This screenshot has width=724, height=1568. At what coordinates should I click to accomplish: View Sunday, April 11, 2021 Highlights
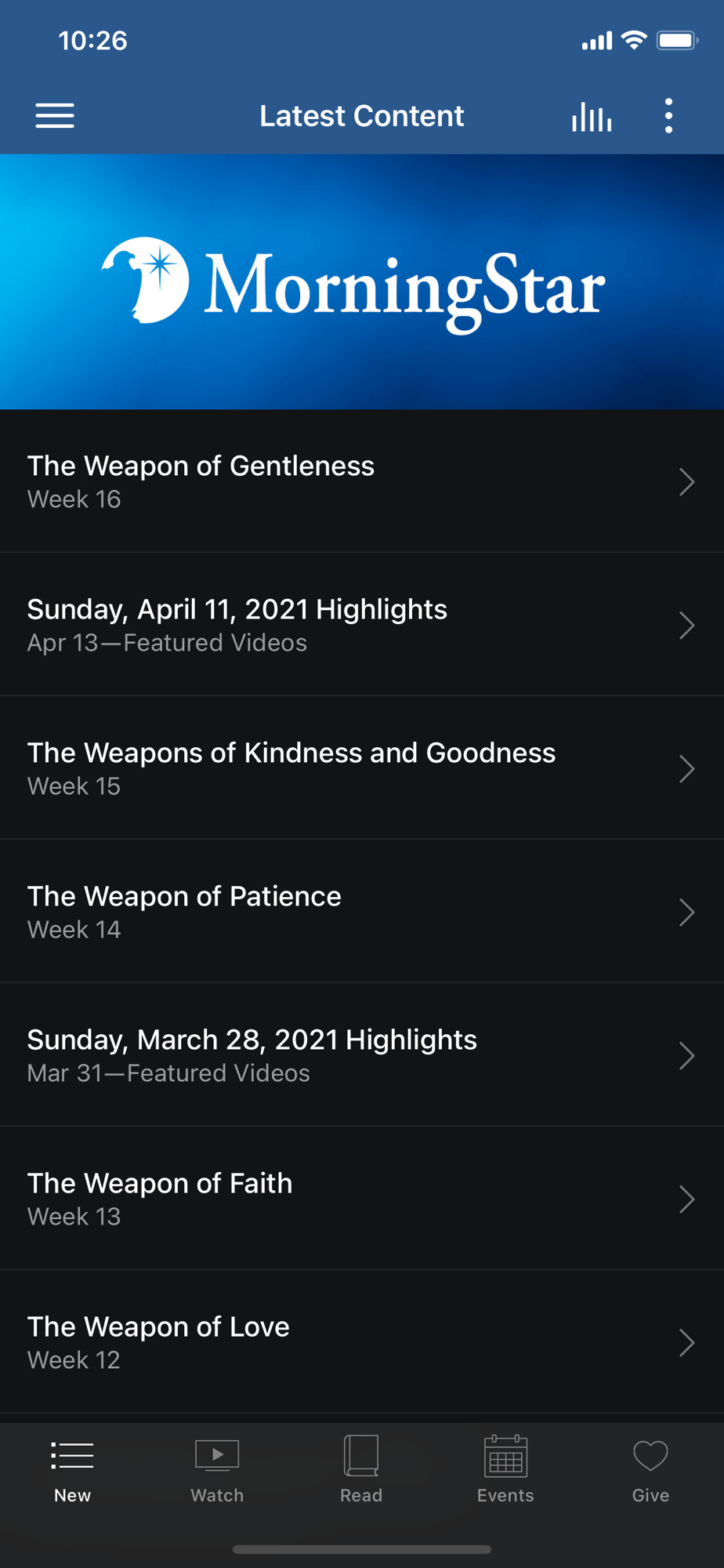361,625
